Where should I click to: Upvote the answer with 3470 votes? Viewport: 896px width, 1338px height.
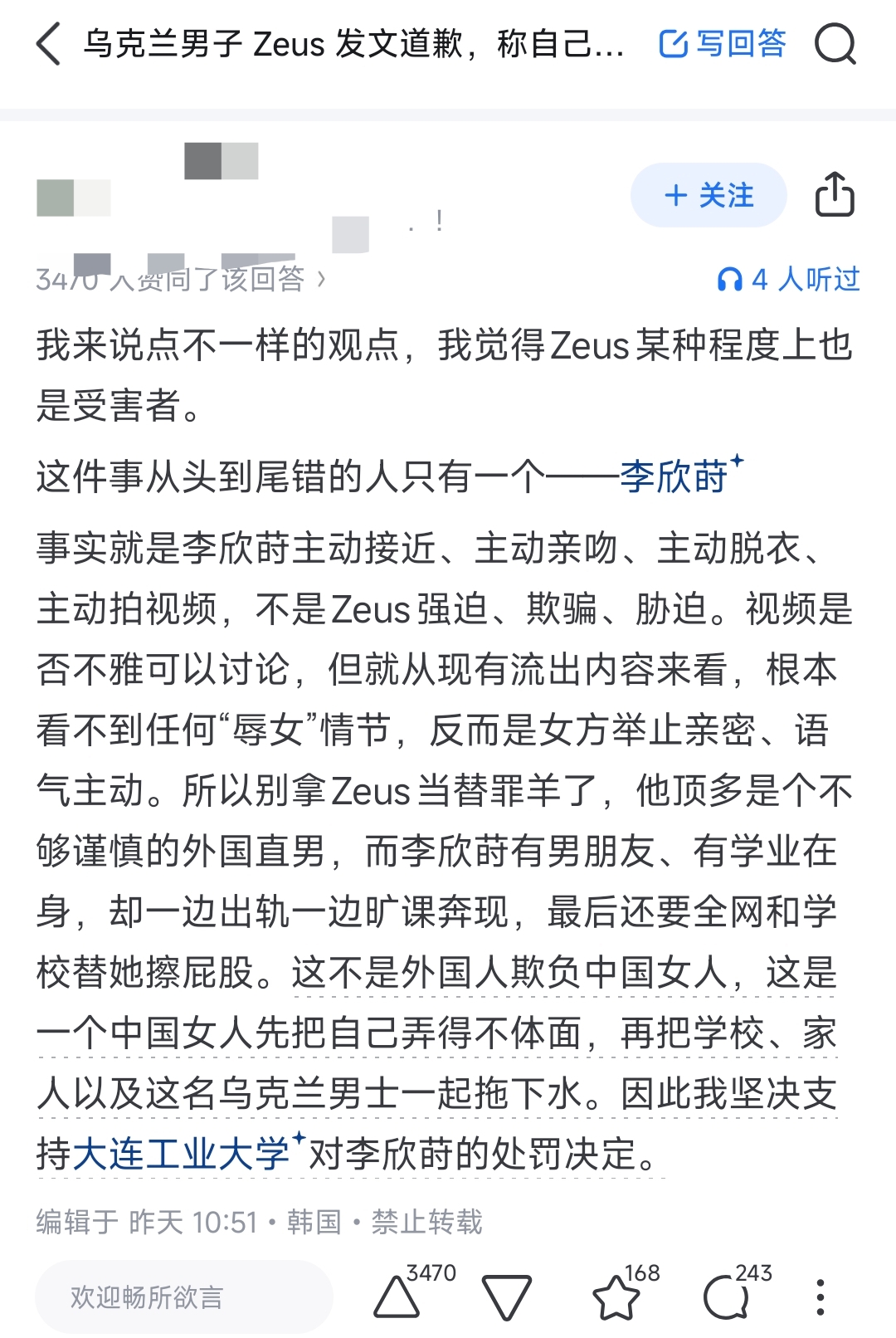click(x=397, y=1296)
